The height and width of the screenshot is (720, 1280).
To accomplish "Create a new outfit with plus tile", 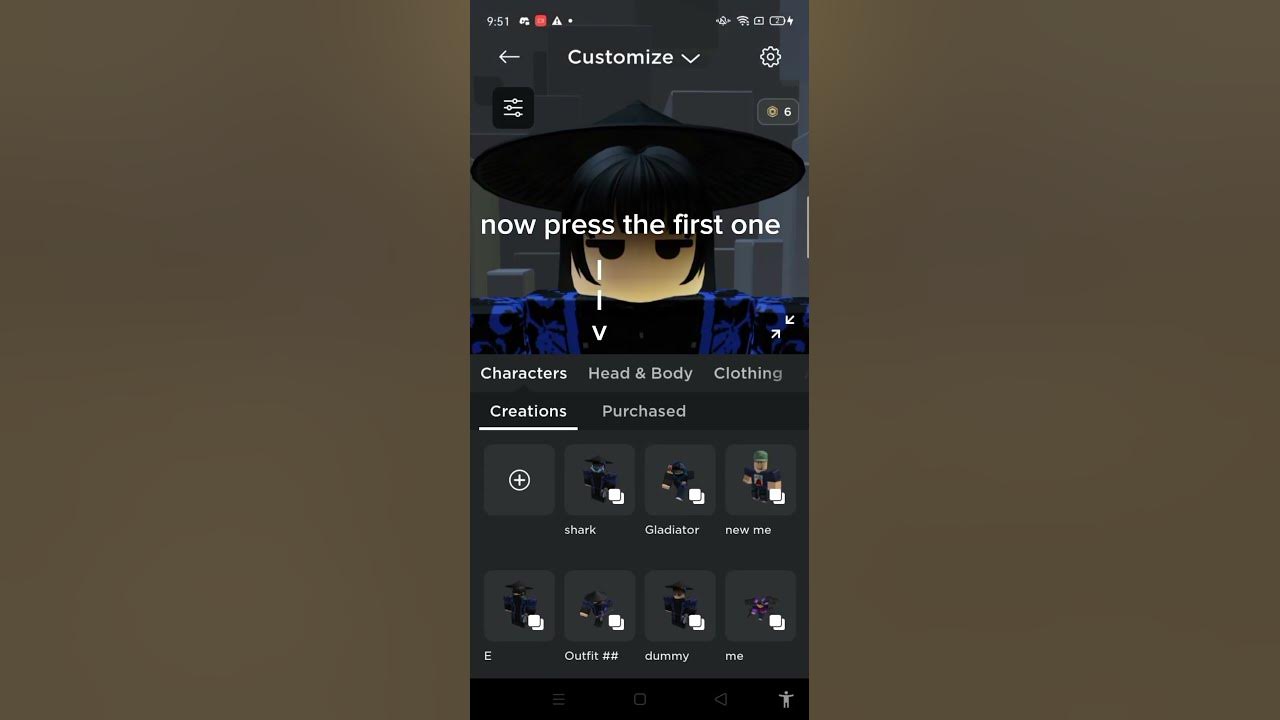I will tap(519, 480).
